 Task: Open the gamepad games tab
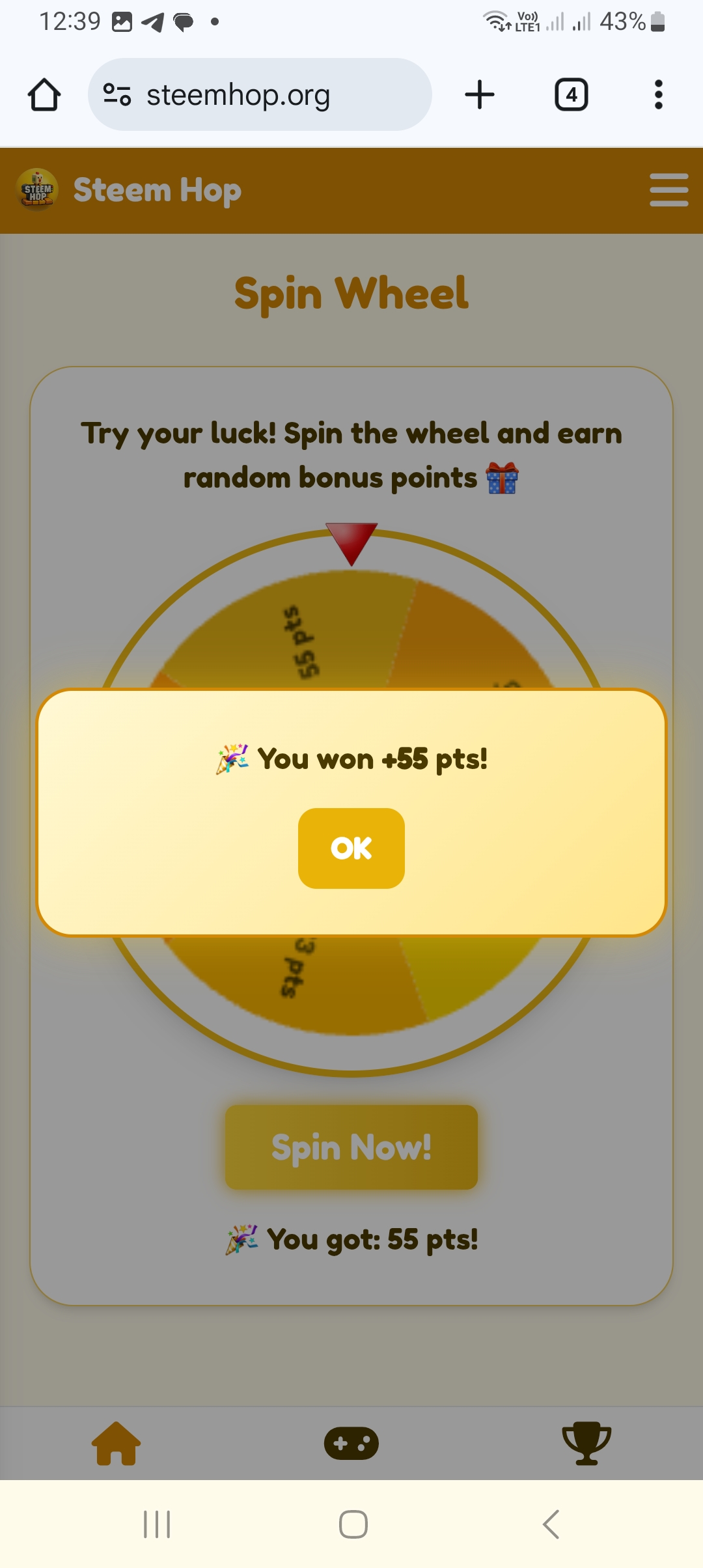pyautogui.click(x=351, y=1443)
